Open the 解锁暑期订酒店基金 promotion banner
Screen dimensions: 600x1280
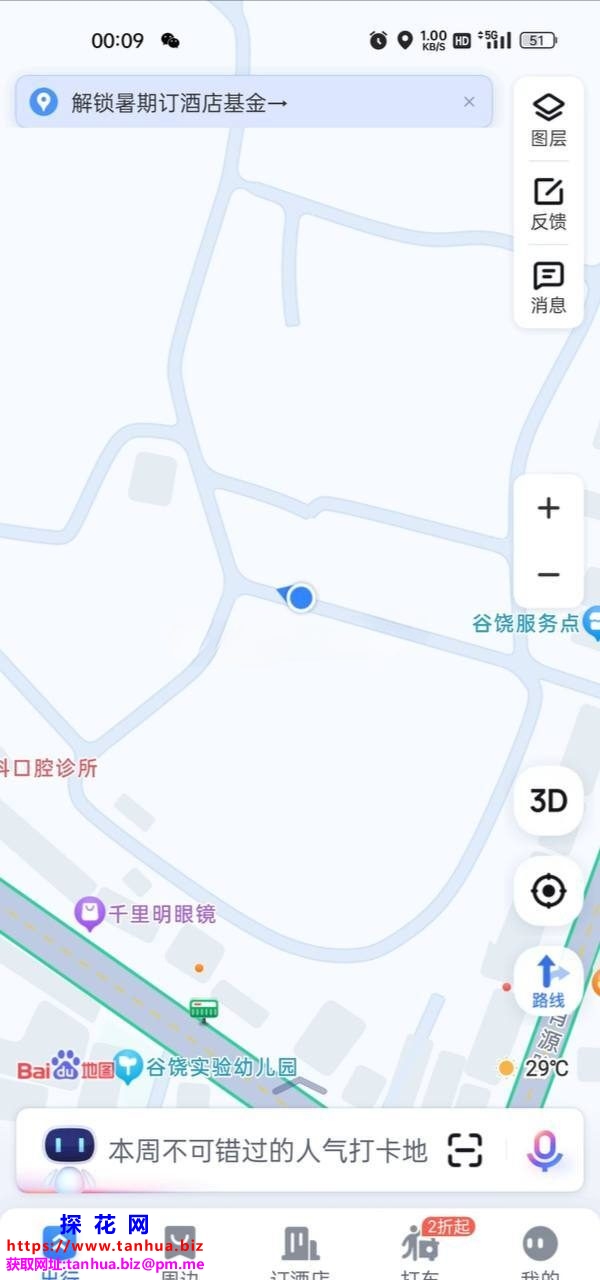[200, 102]
